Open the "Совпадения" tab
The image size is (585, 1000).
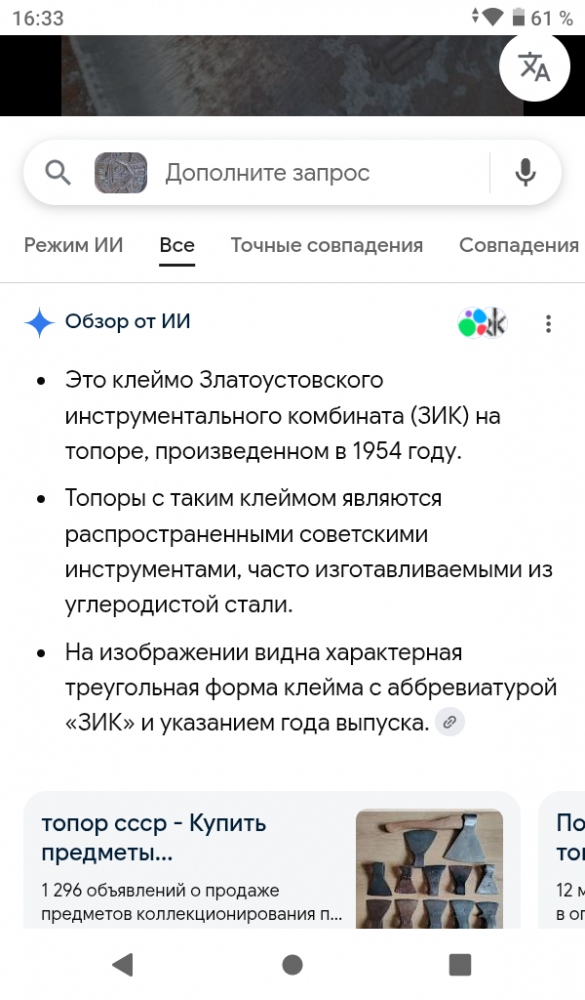coord(519,245)
